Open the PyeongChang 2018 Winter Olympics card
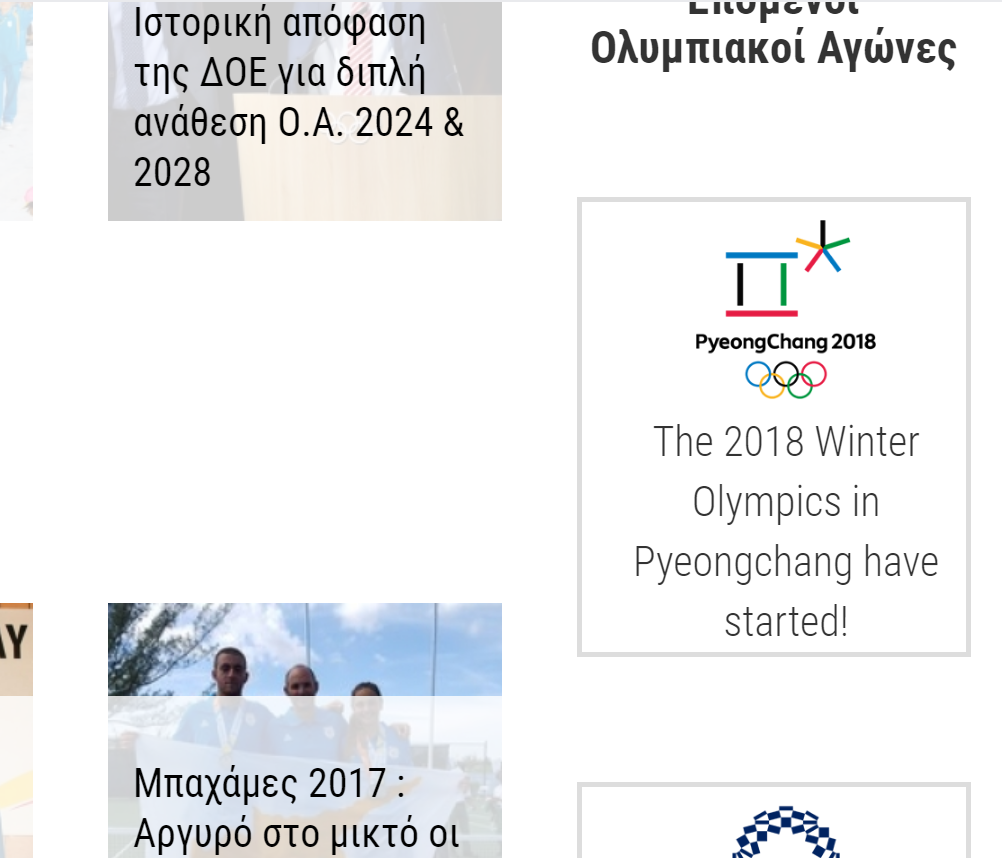This screenshot has height=858, width=1002. (x=774, y=428)
